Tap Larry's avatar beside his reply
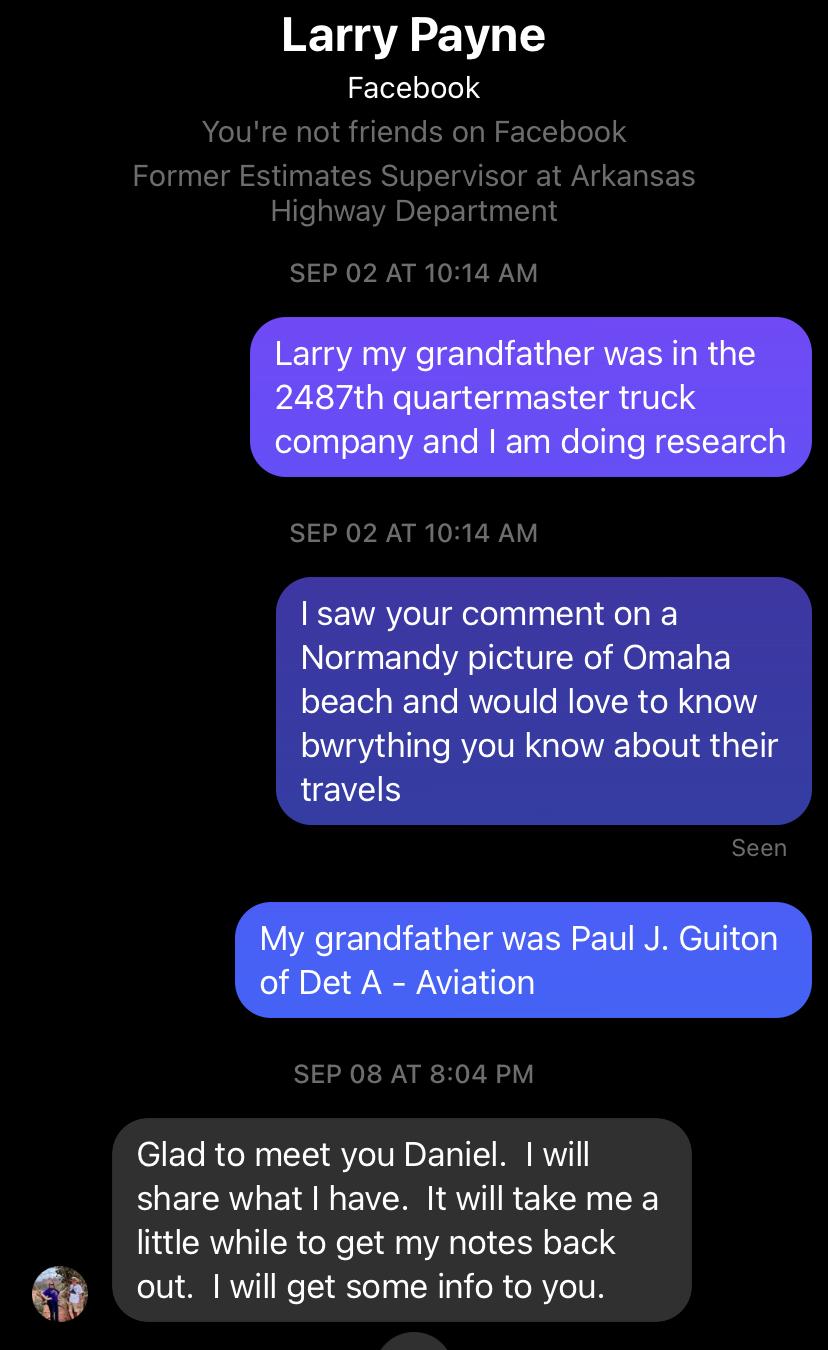 click(x=60, y=1294)
